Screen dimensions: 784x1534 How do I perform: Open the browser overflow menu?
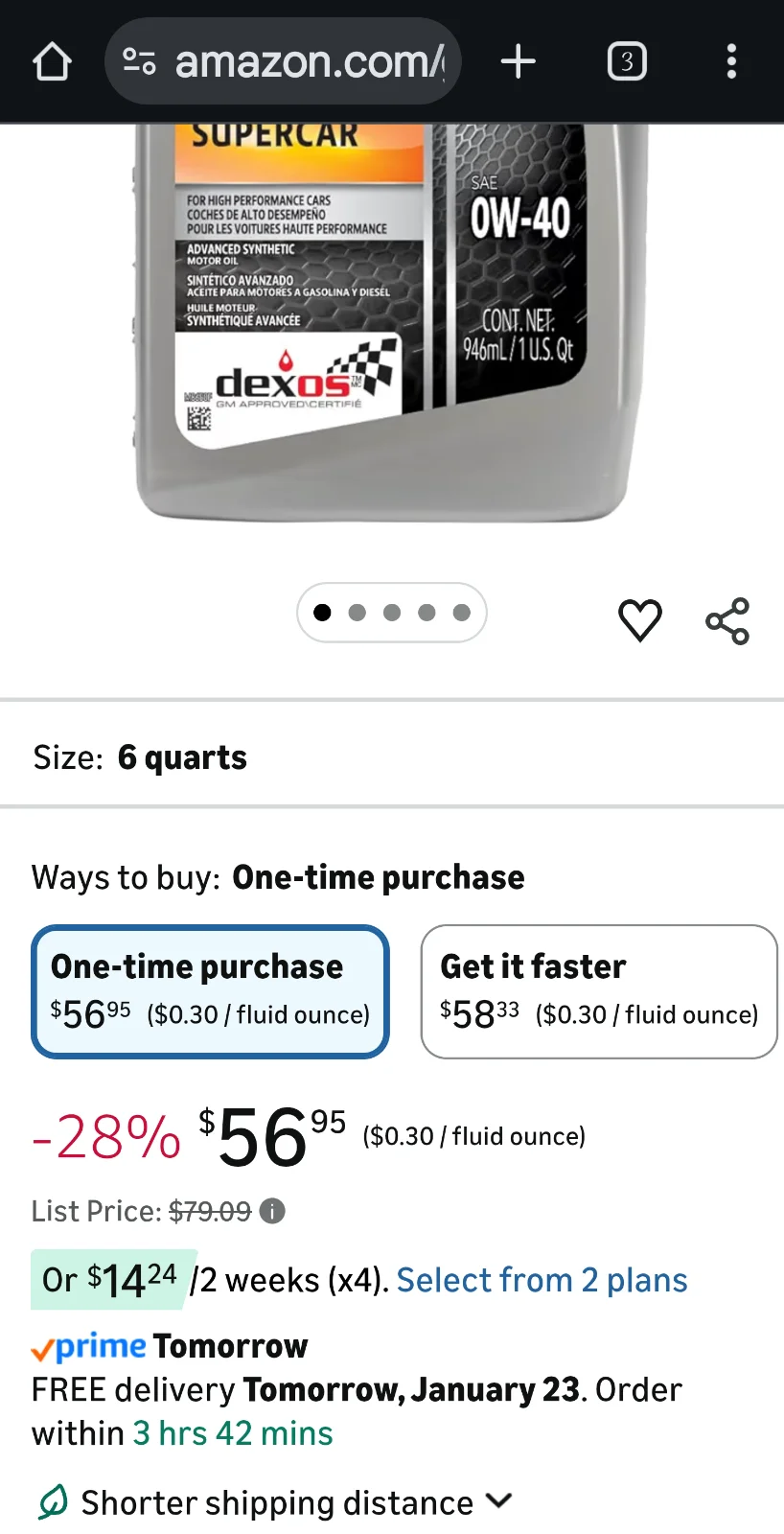(x=731, y=62)
